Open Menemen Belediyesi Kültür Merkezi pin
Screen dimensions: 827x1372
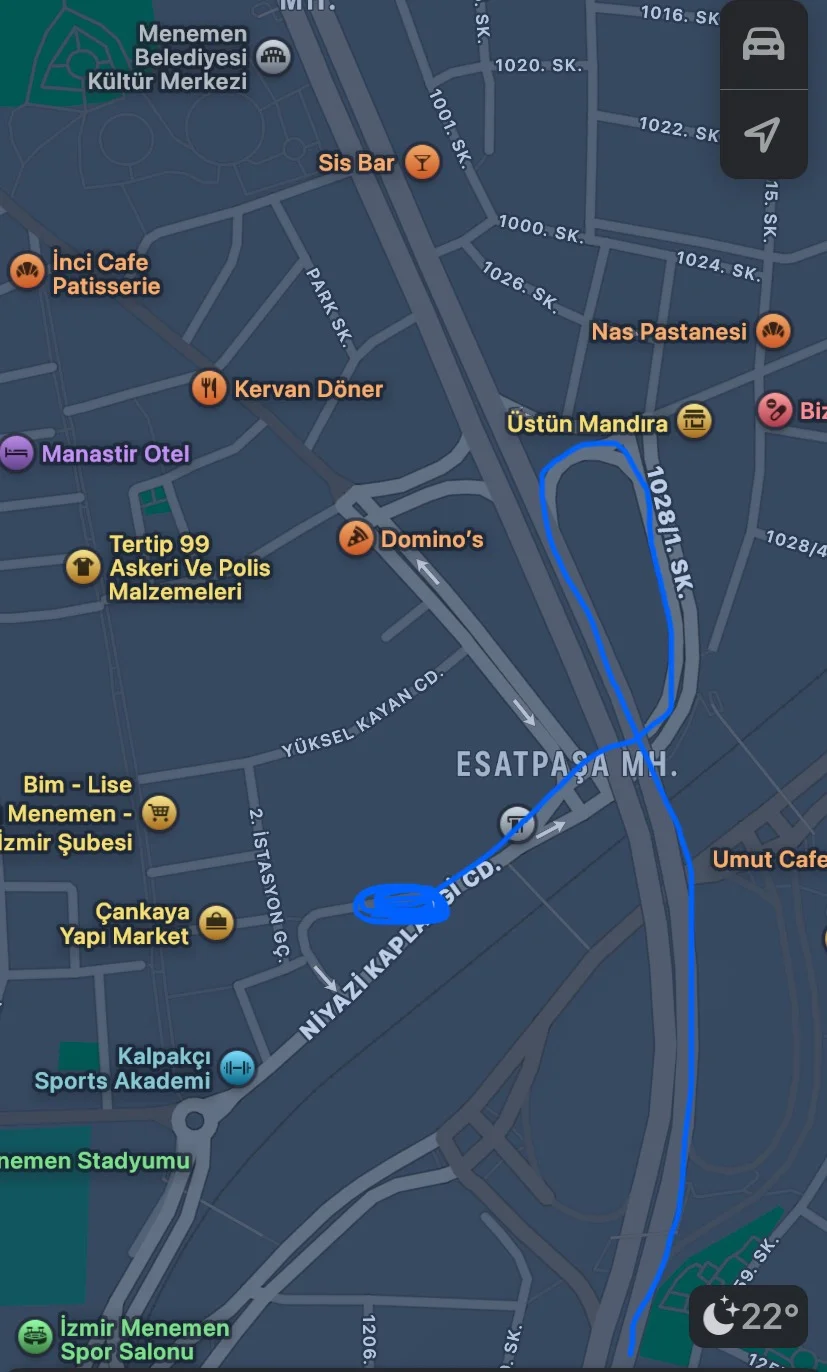[272, 57]
